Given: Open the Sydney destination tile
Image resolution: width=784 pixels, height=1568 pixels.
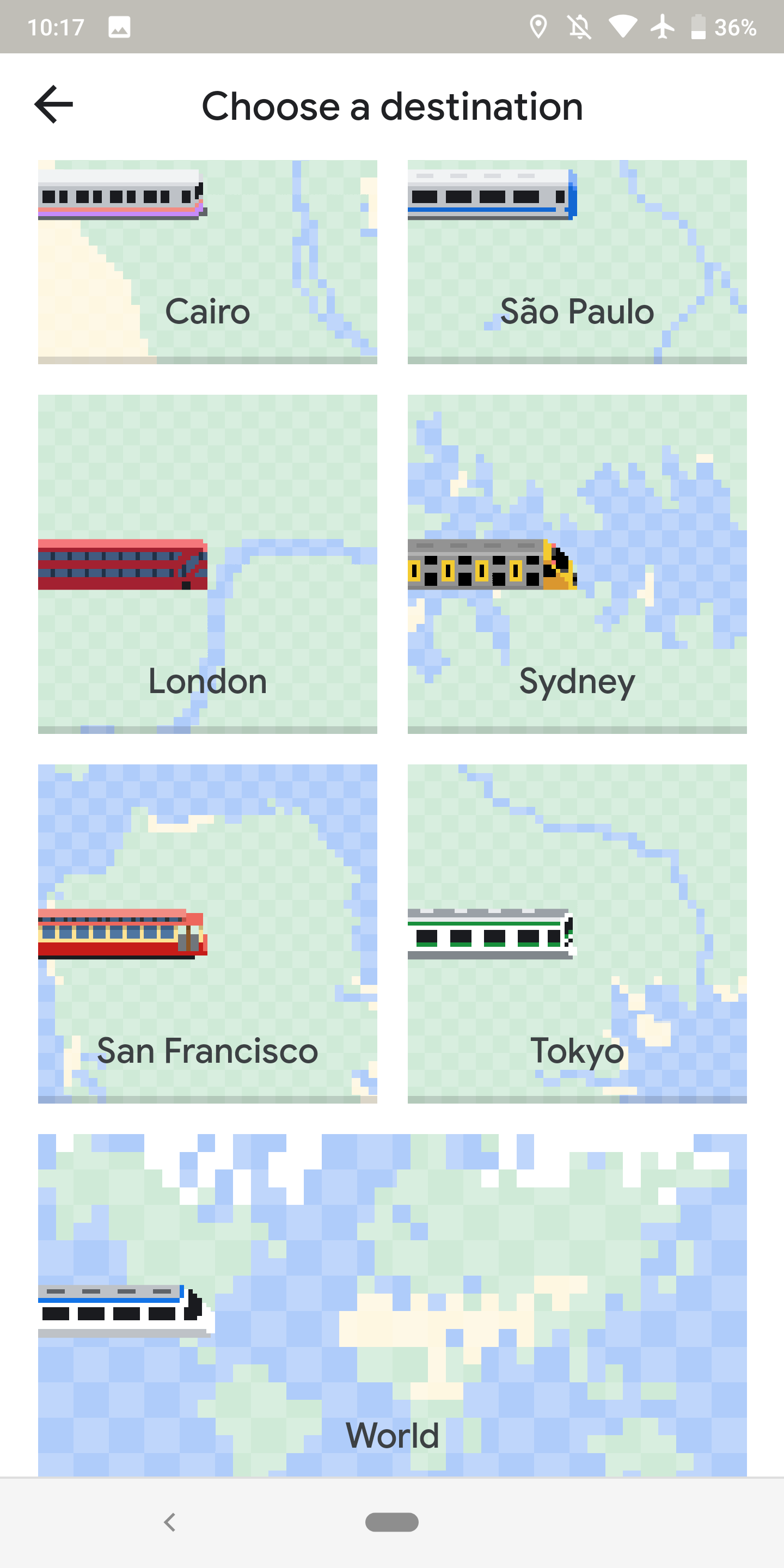Looking at the screenshot, I should tap(577, 563).
